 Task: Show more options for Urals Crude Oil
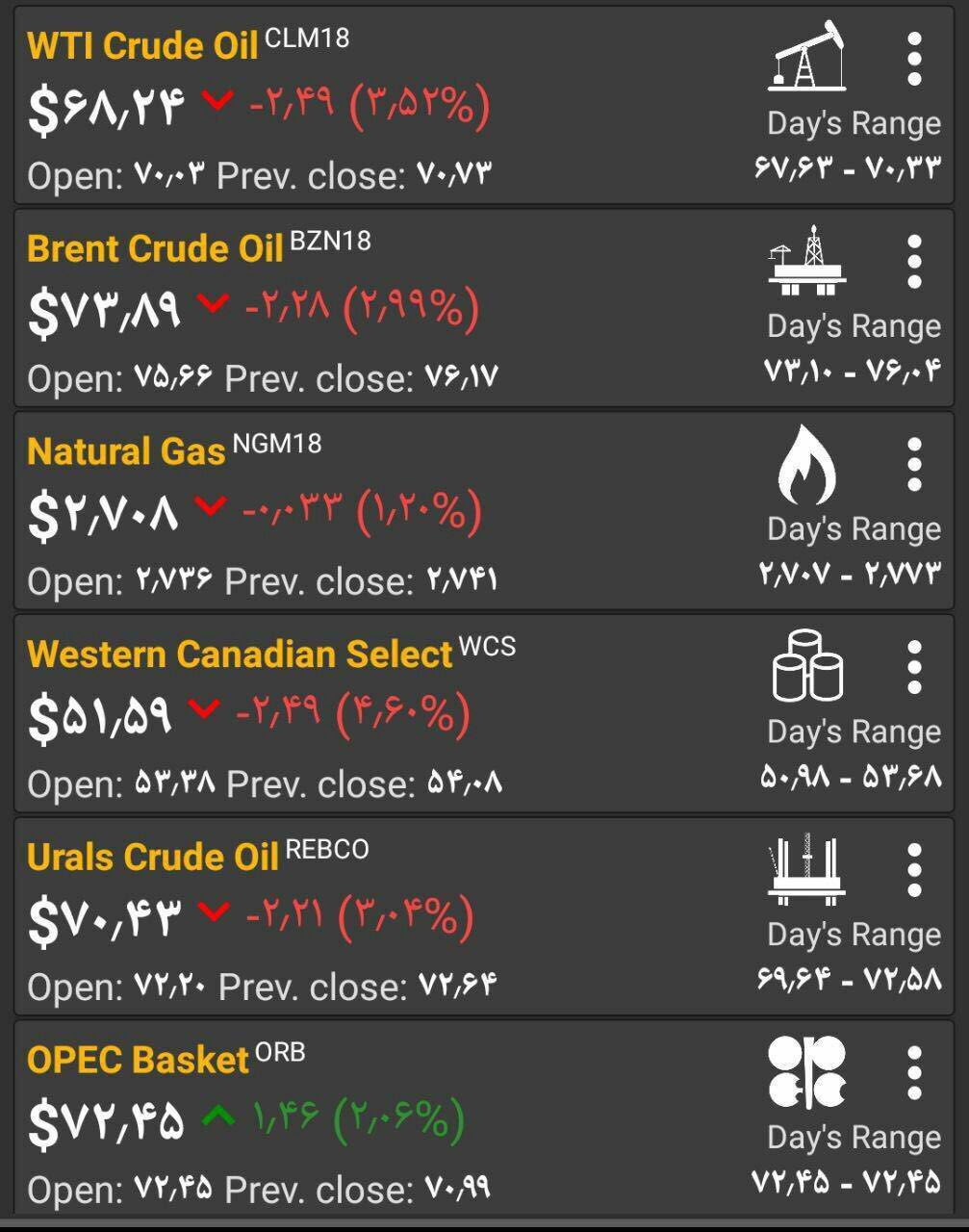coord(914,870)
